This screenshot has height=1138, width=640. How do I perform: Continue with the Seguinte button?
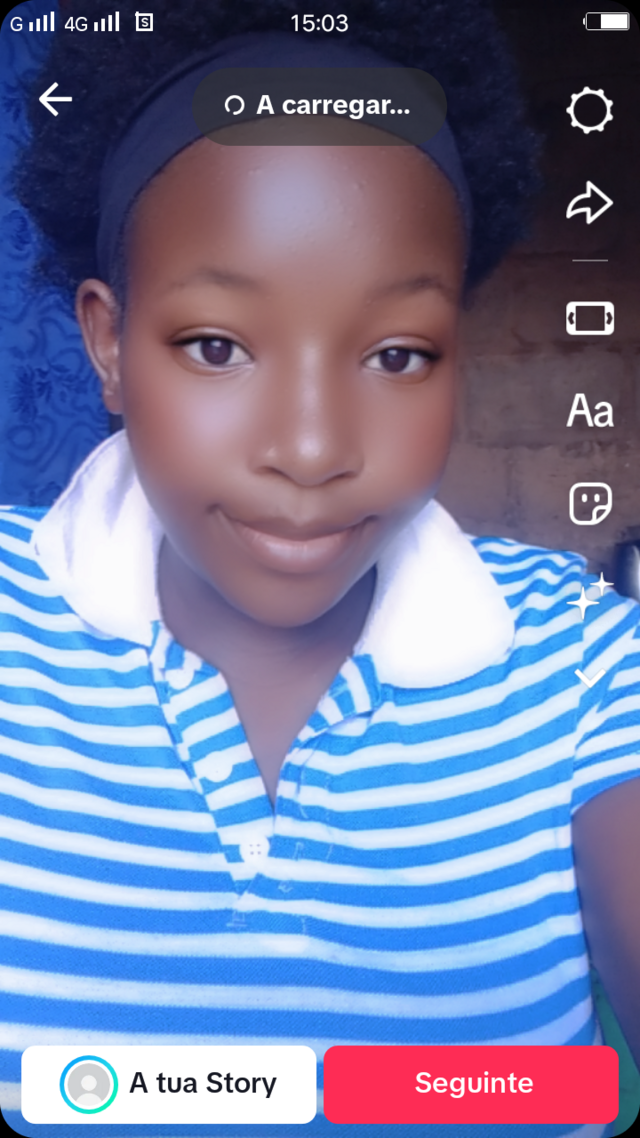[x=472, y=1084]
